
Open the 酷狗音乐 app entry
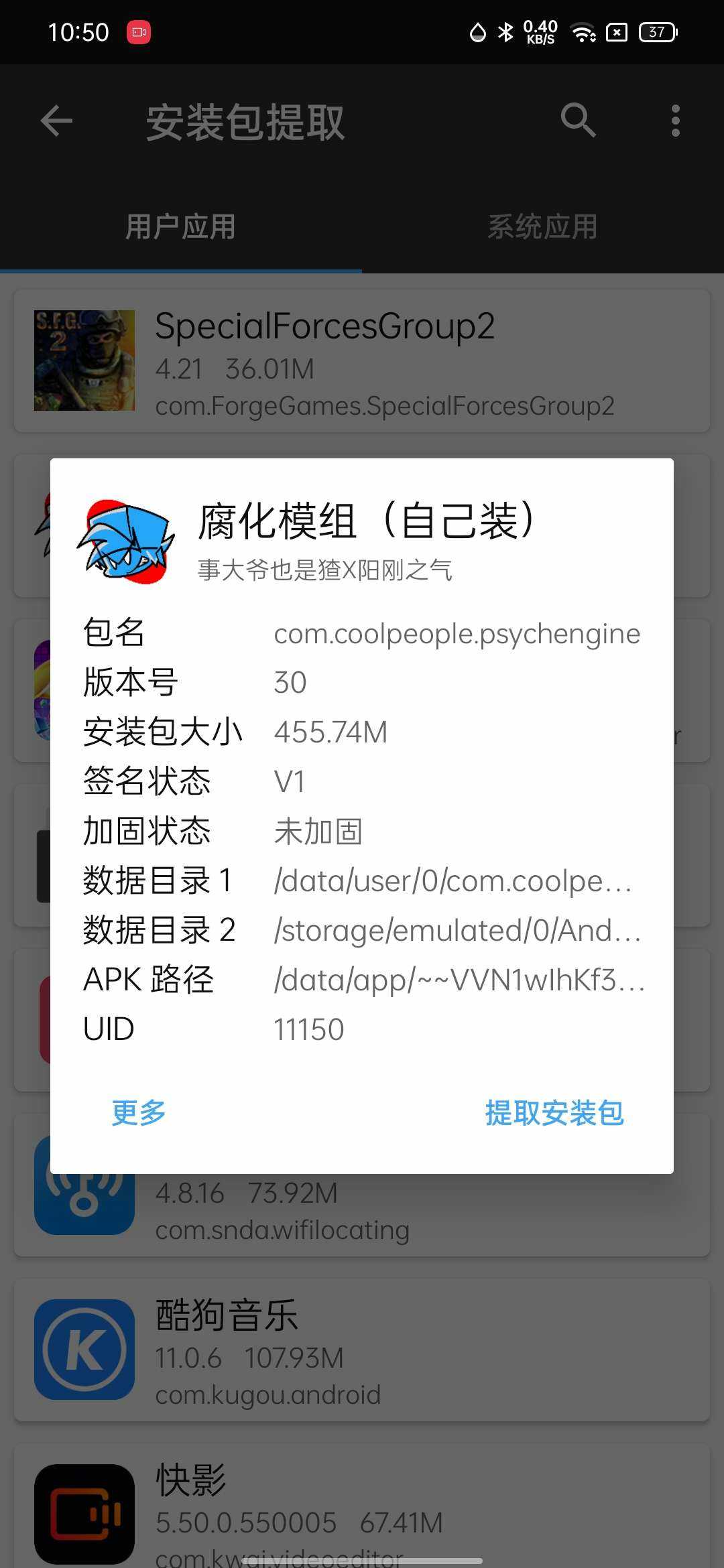362,1350
